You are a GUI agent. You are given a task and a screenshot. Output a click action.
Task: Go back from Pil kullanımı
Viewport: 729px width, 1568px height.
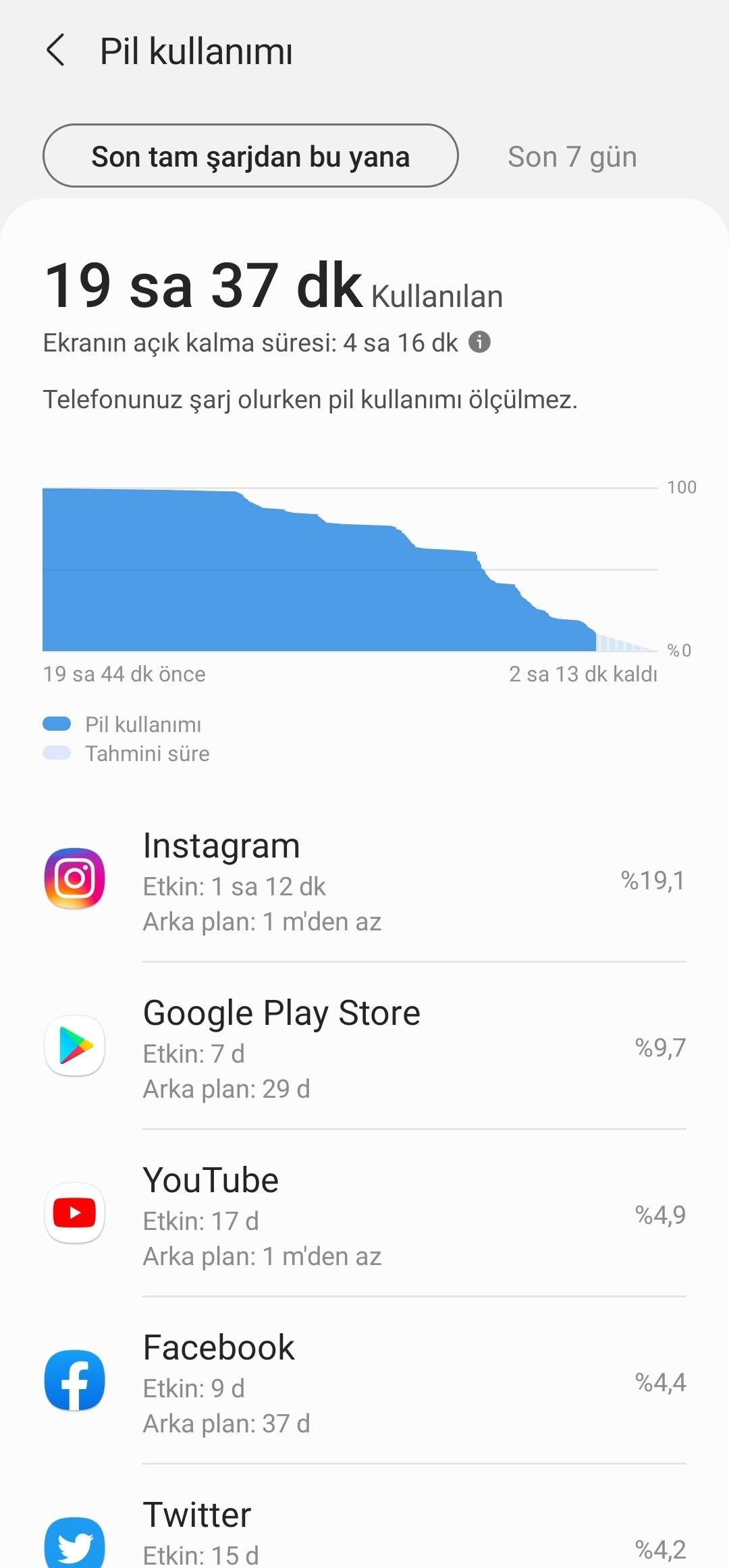56,51
